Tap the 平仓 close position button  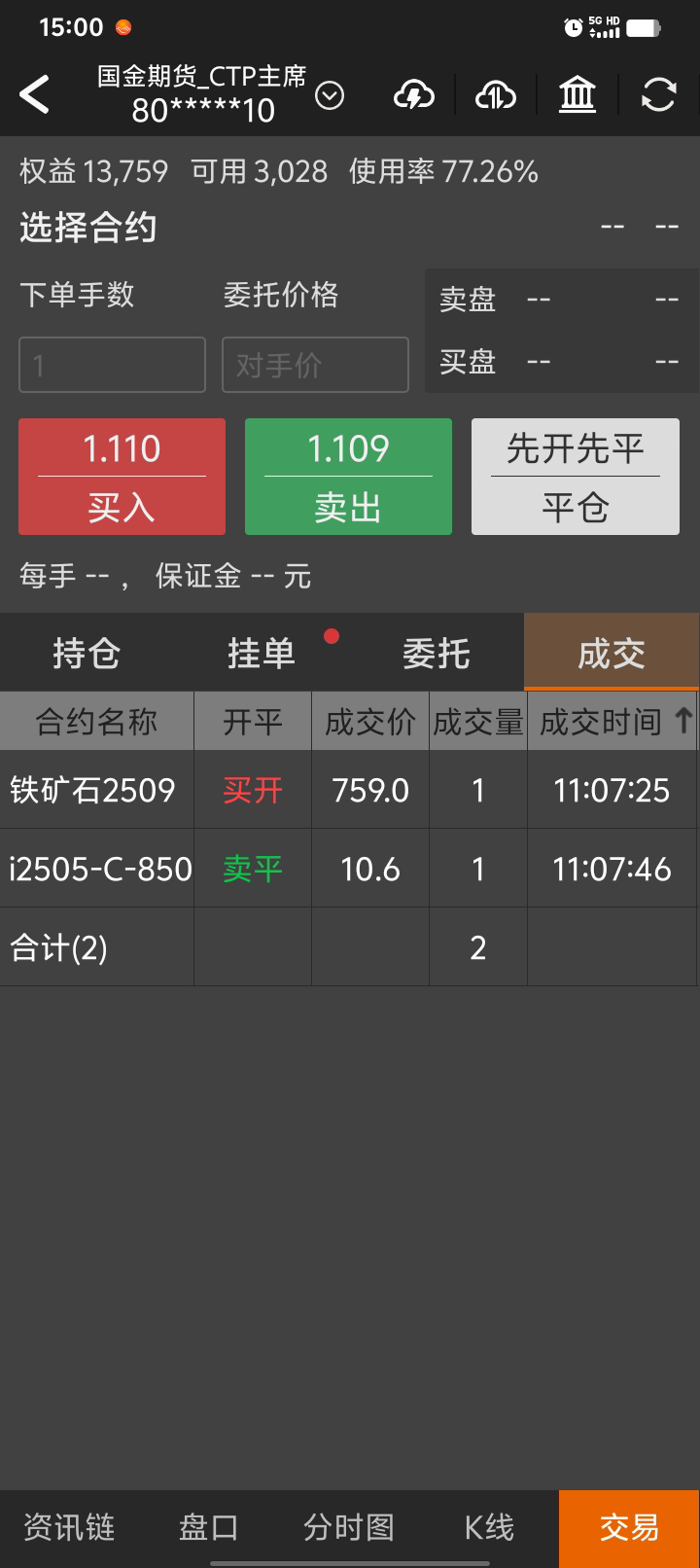pyautogui.click(x=575, y=477)
